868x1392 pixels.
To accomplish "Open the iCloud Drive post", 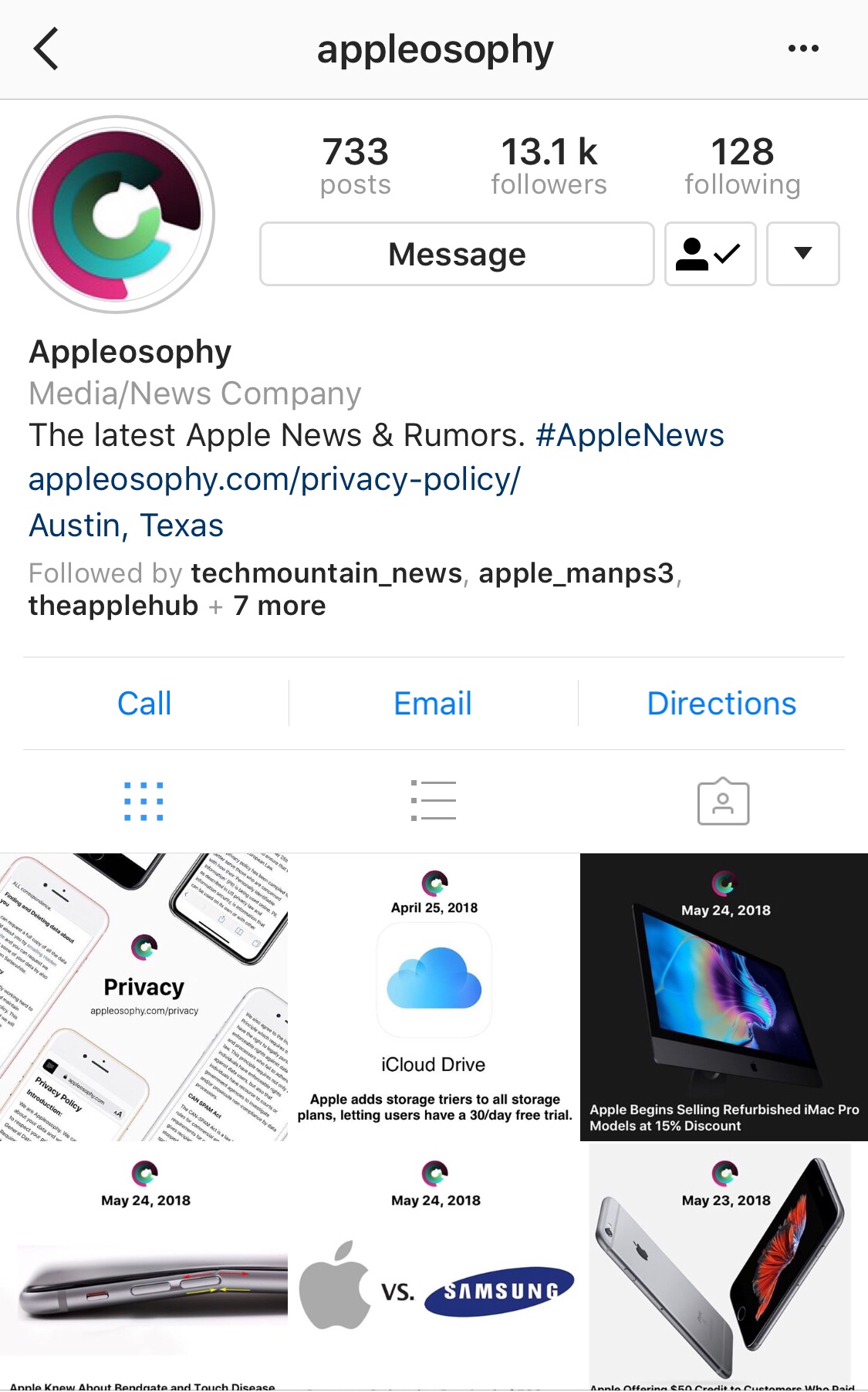I will tap(434, 997).
